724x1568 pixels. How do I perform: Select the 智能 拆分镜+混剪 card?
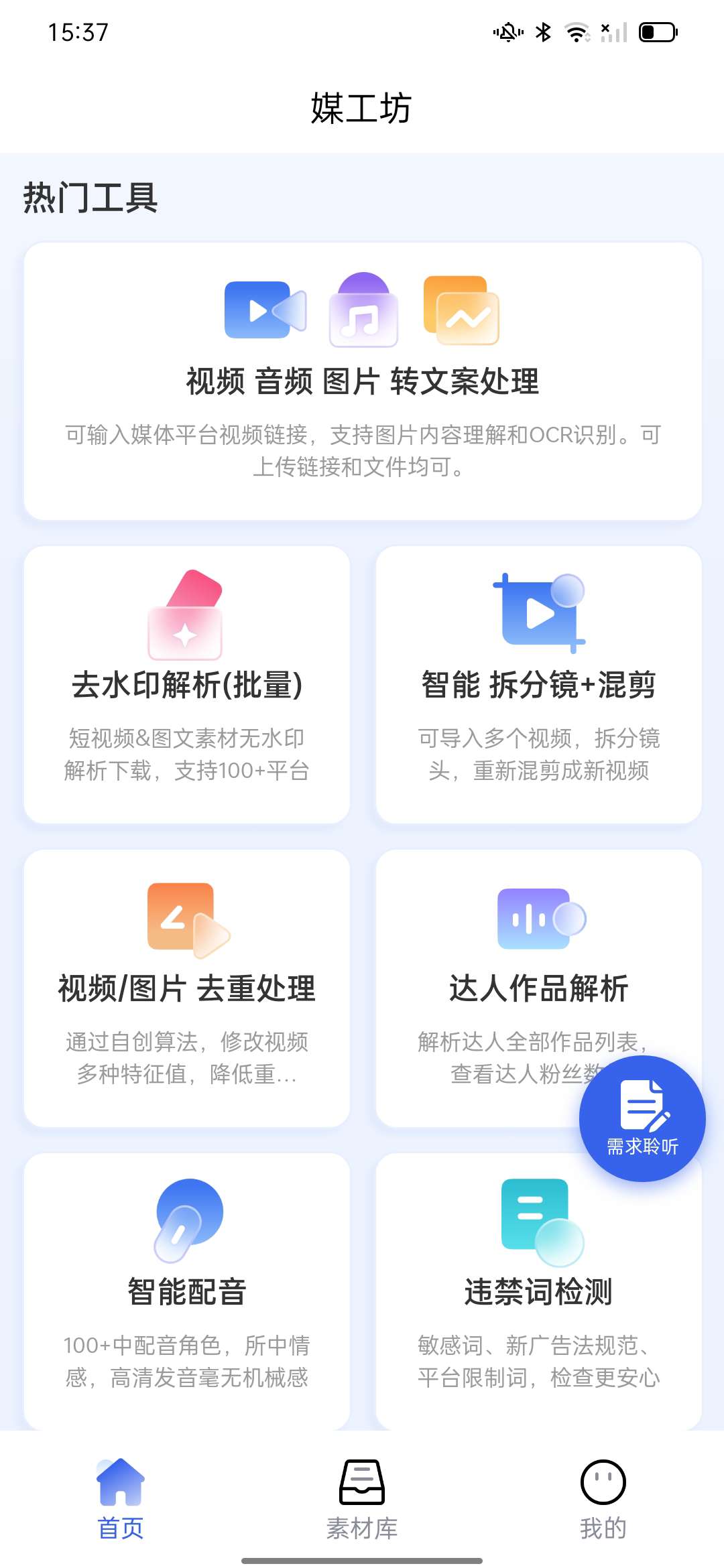538,683
